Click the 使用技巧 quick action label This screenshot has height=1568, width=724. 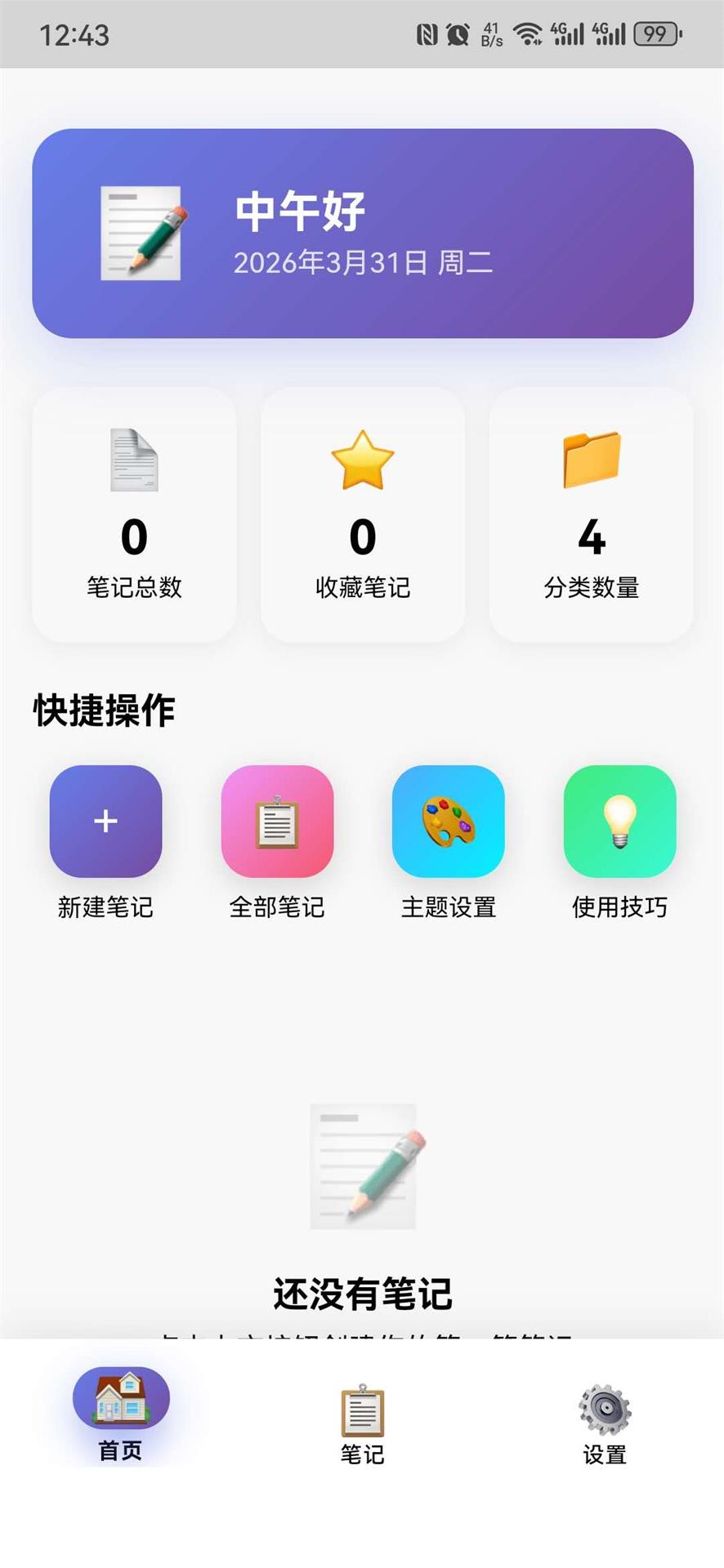(619, 906)
